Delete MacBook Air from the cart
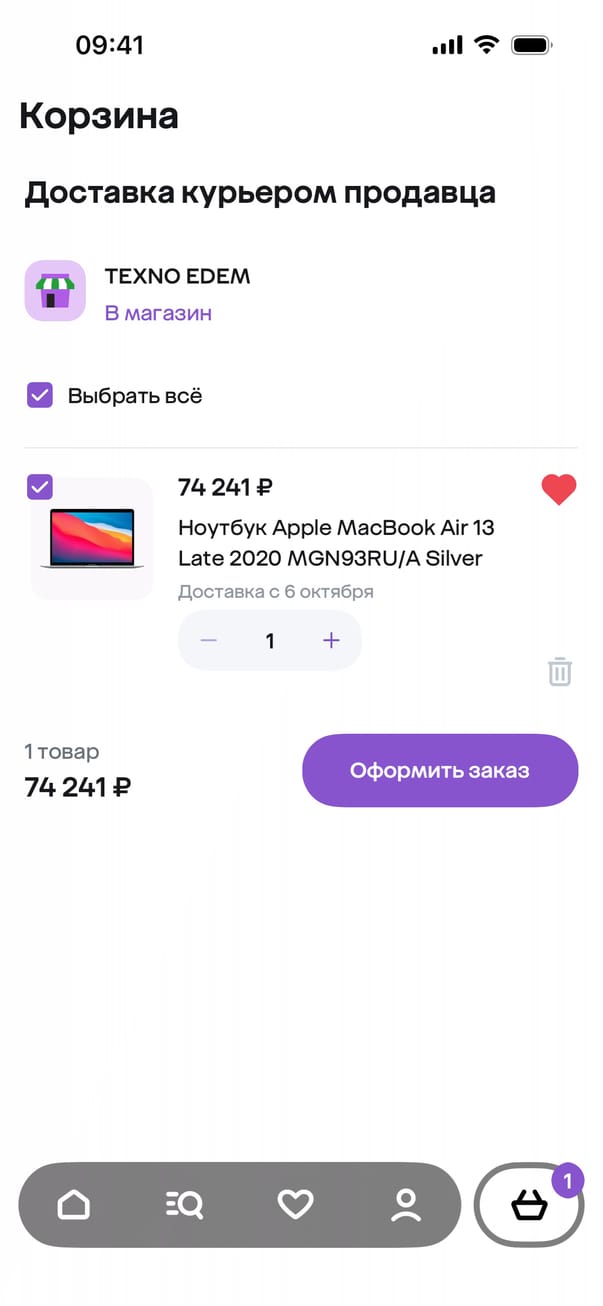The image size is (603, 1306). [x=559, y=672]
